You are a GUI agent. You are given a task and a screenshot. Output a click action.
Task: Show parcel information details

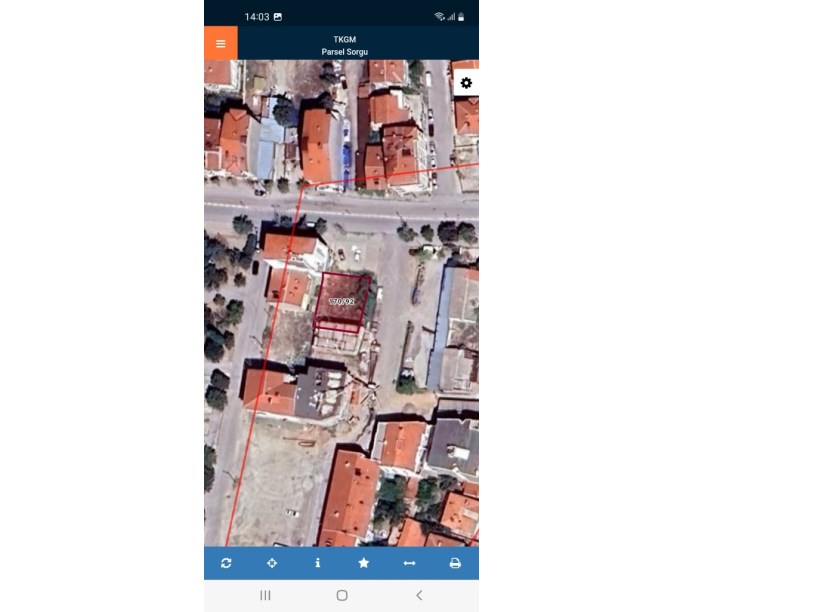(318, 563)
